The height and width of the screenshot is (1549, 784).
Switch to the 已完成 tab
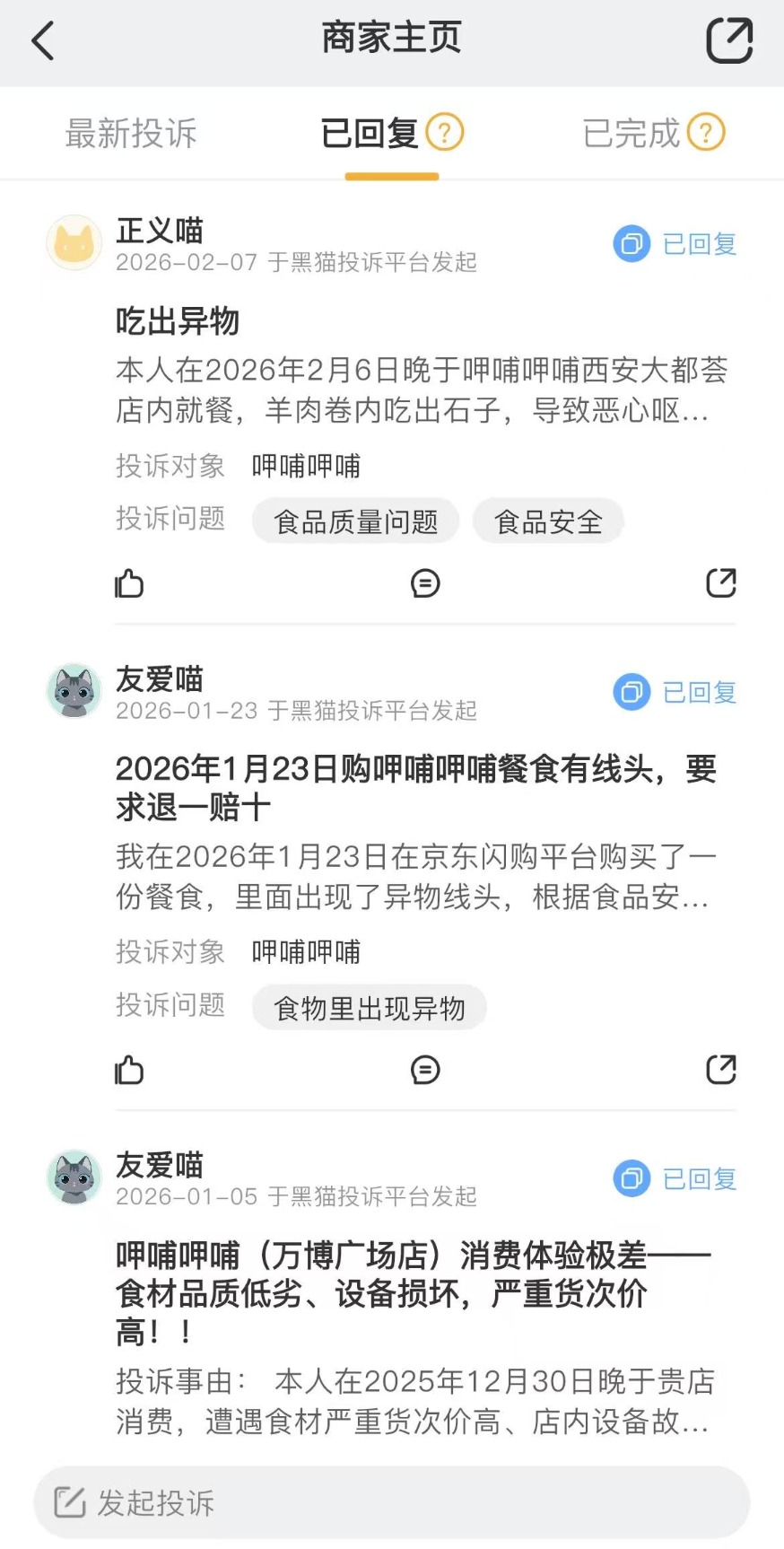(x=632, y=134)
